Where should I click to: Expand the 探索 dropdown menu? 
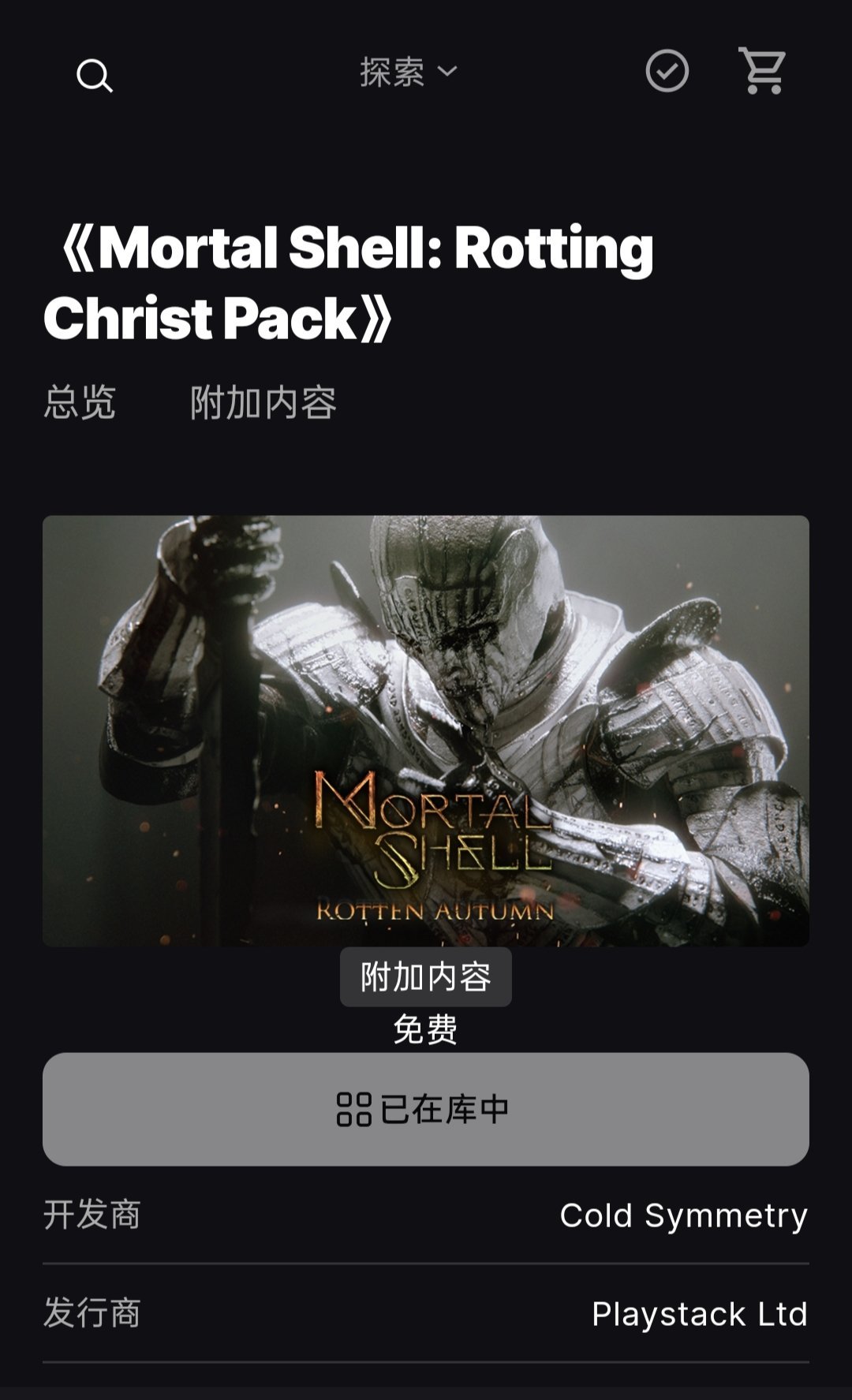pos(408,72)
